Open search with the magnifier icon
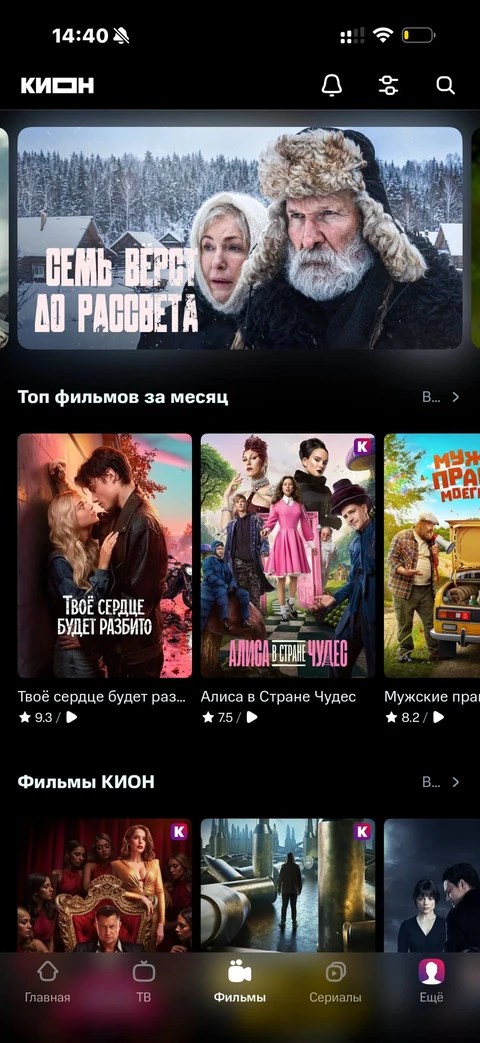The image size is (480, 1043). click(445, 85)
